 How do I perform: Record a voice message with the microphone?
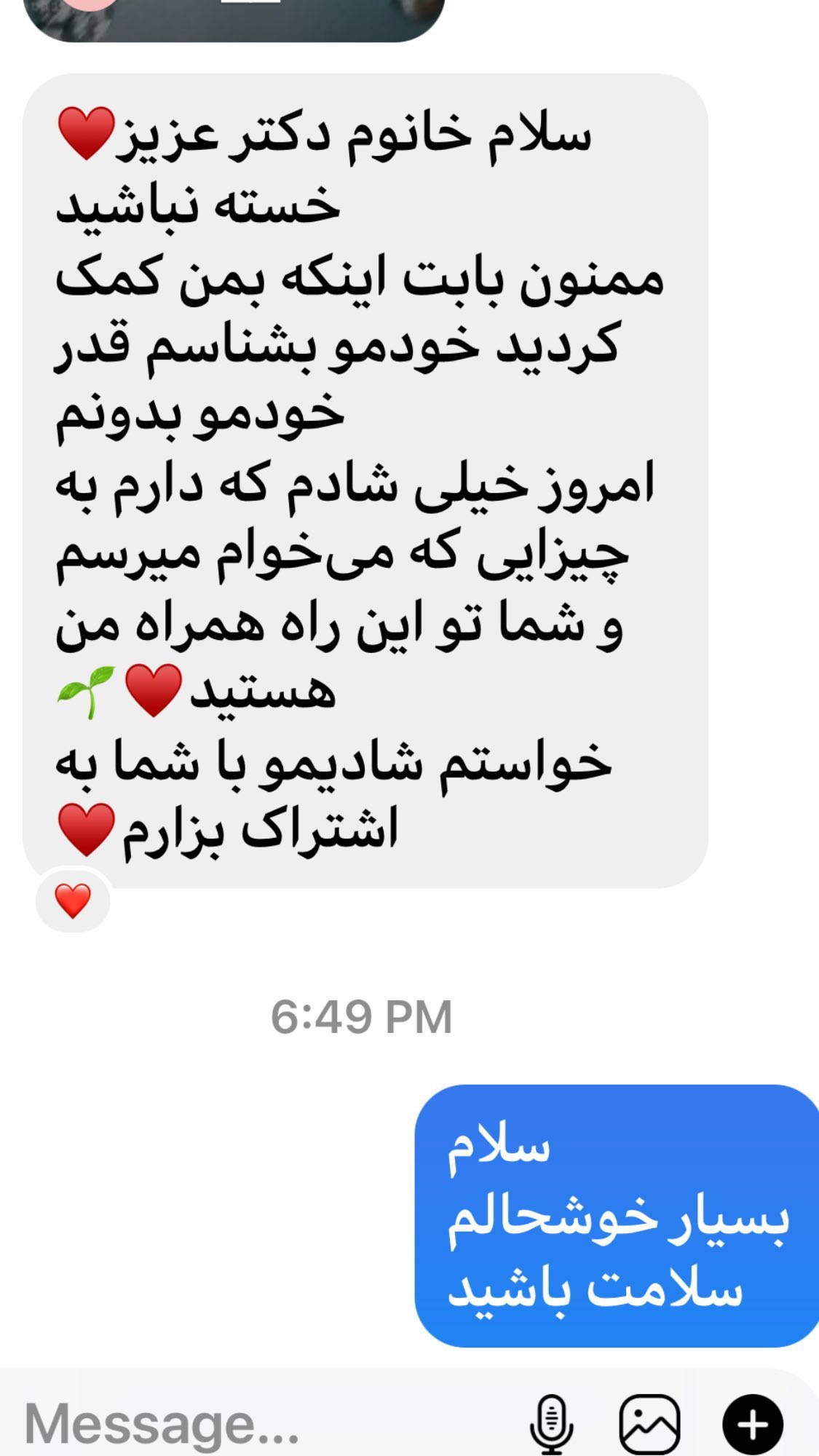pos(553,1424)
